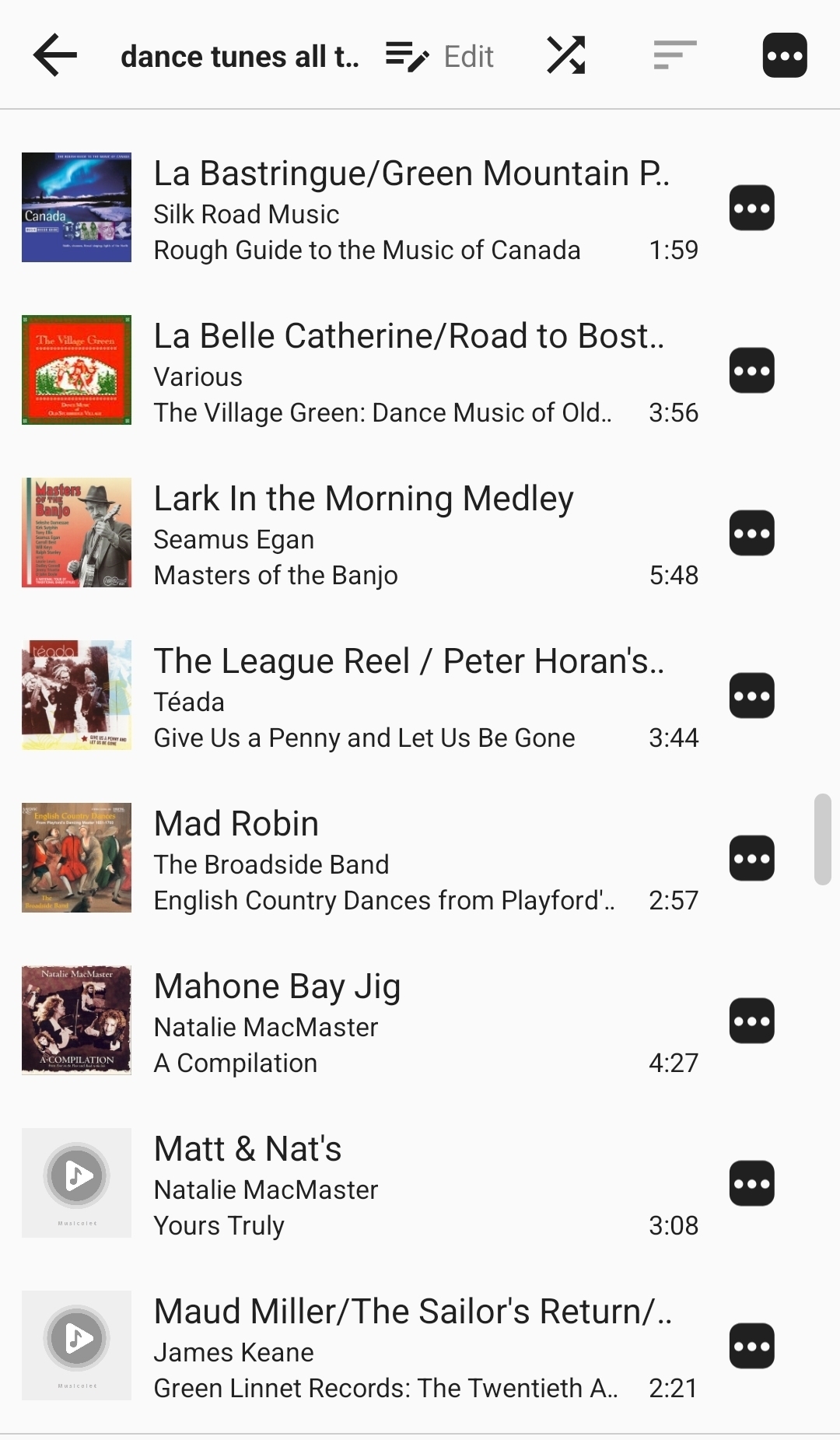Go back from the playlist
Screen dimensions: 840x1440
click(55, 56)
